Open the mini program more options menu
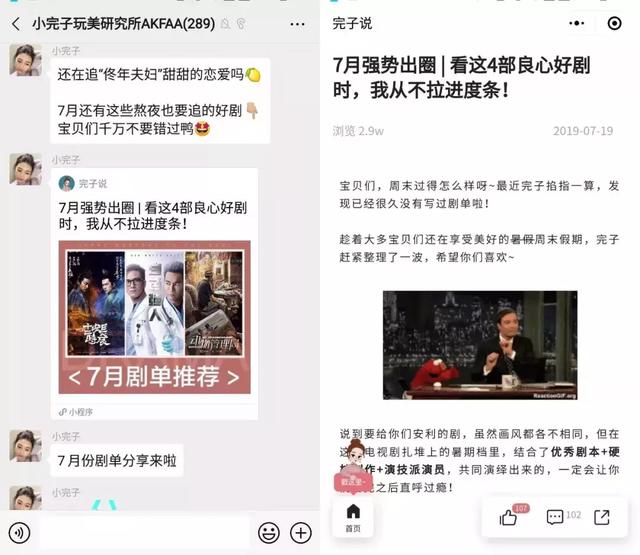The height and width of the screenshot is (555, 640). 577,22
